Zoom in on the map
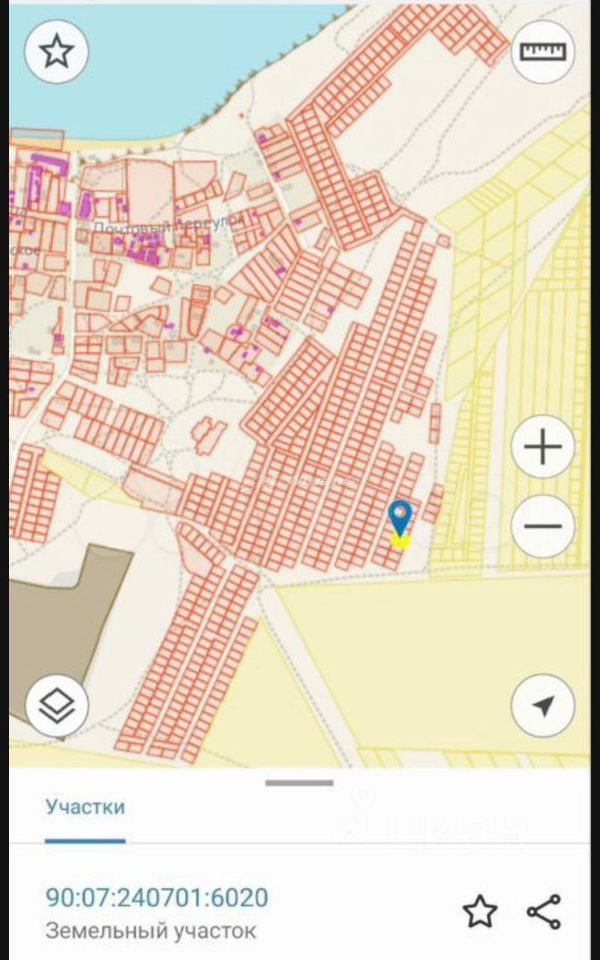The width and height of the screenshot is (600, 960). [x=543, y=447]
